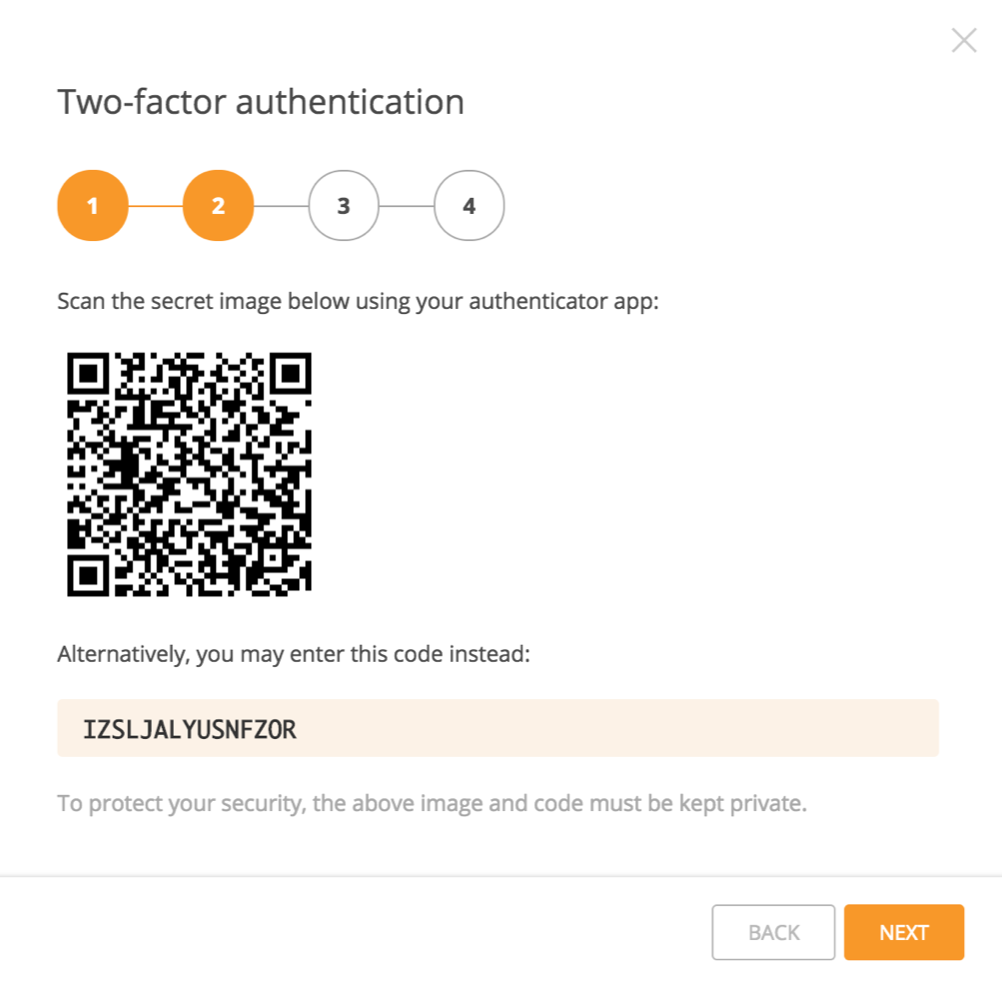Jump to step 4 circle
The width and height of the screenshot is (1002, 982).
click(x=468, y=207)
